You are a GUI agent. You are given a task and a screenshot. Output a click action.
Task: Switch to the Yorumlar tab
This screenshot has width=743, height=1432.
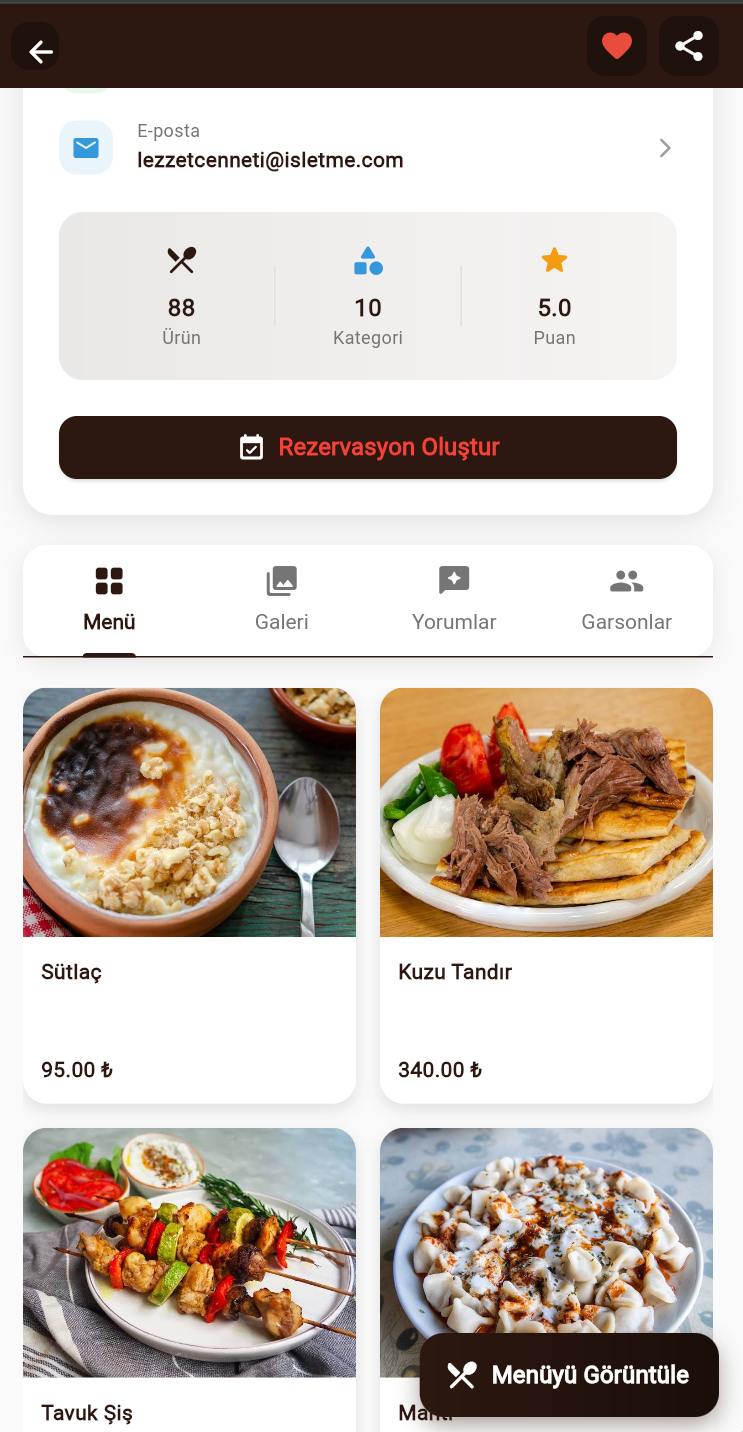454,600
